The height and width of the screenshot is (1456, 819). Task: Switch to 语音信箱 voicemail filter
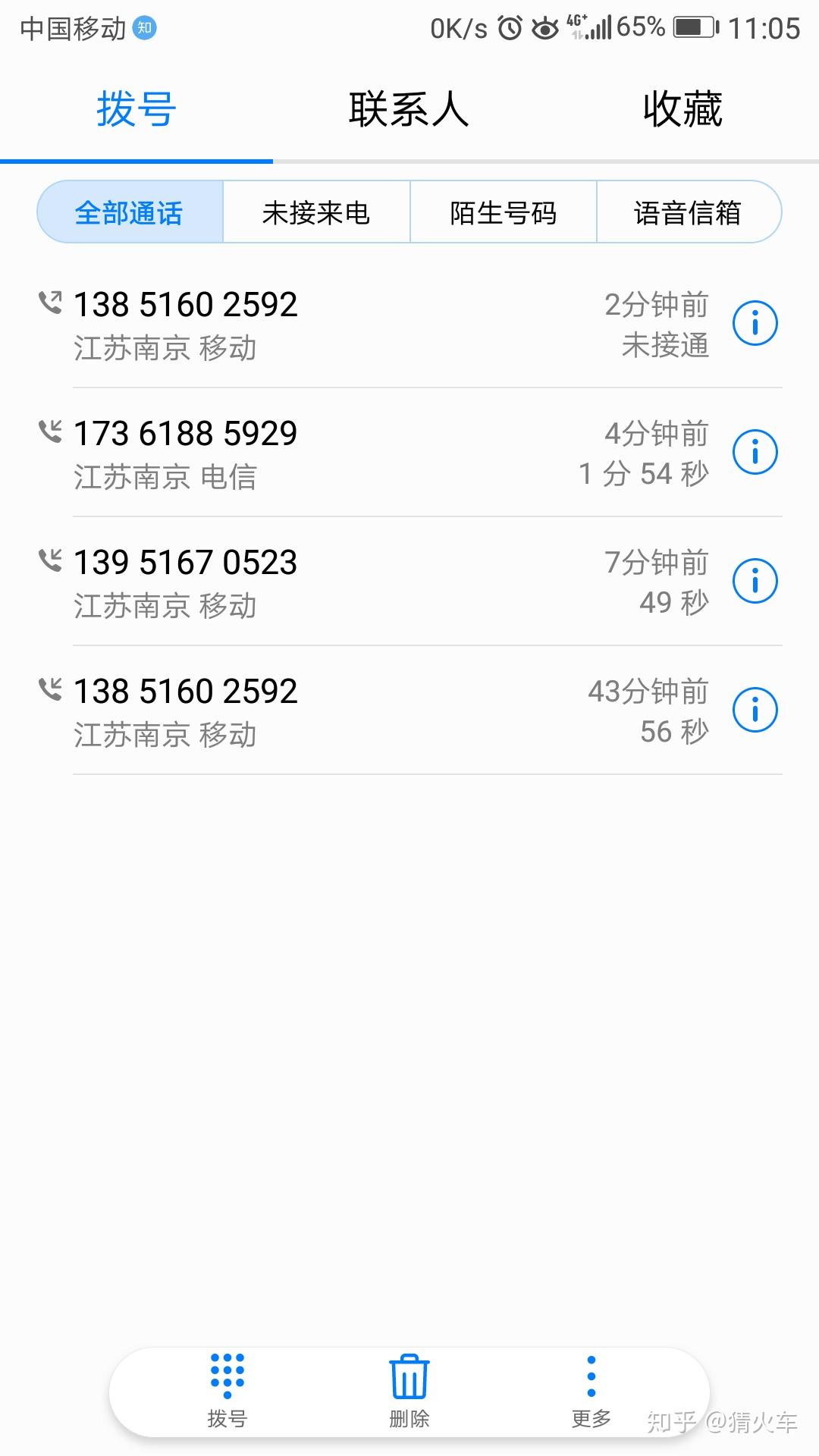point(689,212)
